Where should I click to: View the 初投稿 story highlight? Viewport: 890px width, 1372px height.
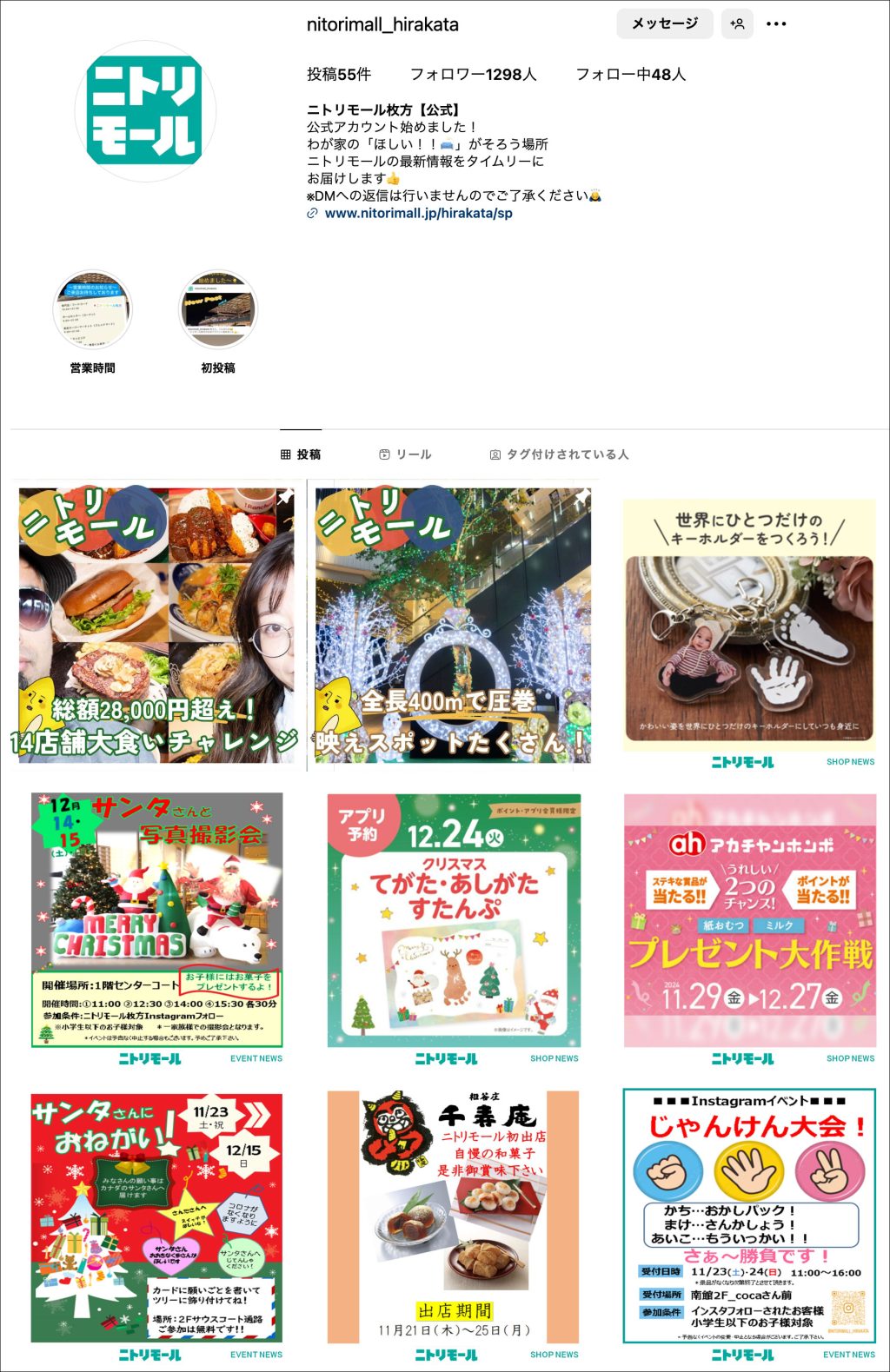click(x=218, y=310)
